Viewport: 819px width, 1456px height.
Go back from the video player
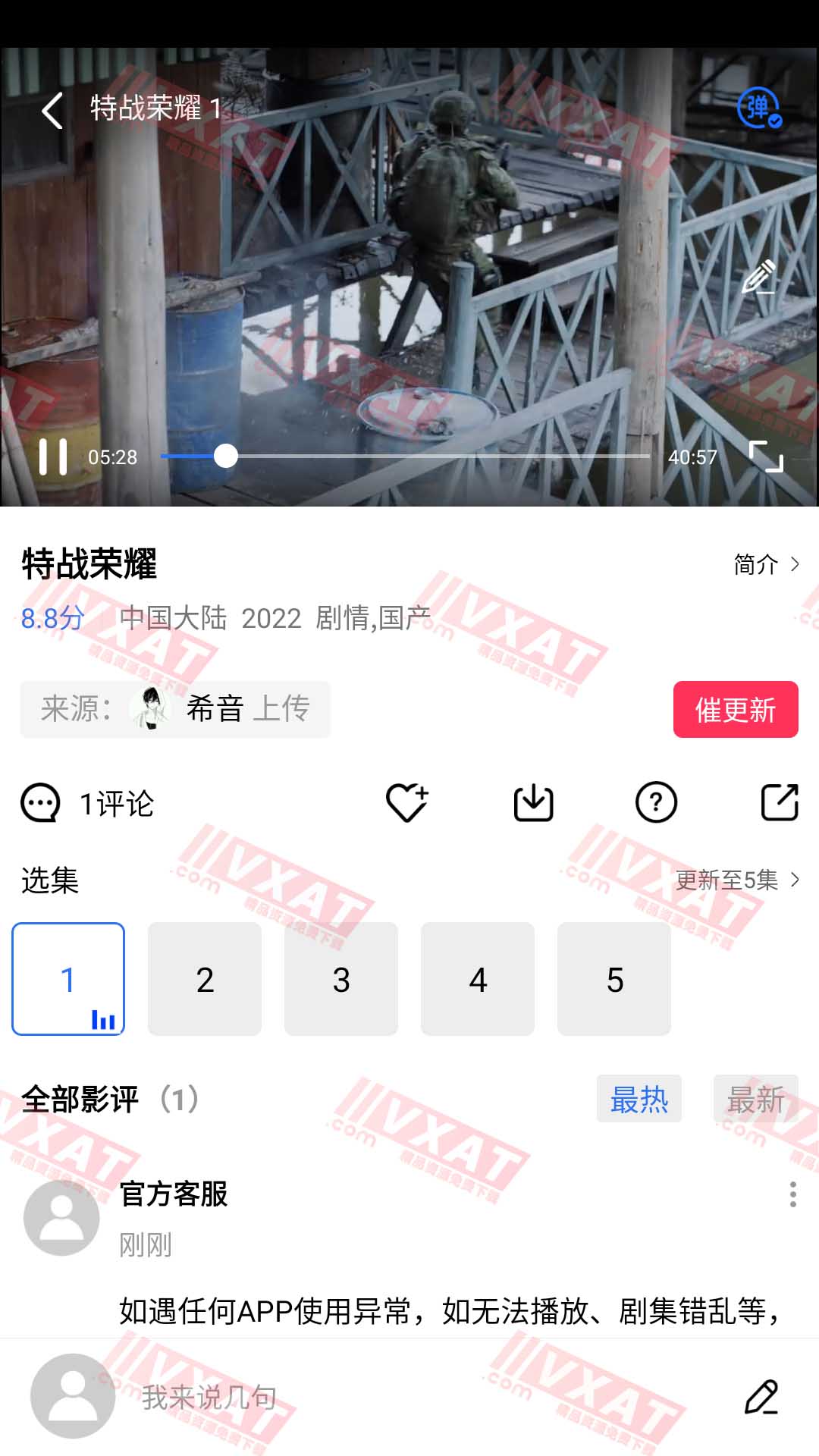52,111
